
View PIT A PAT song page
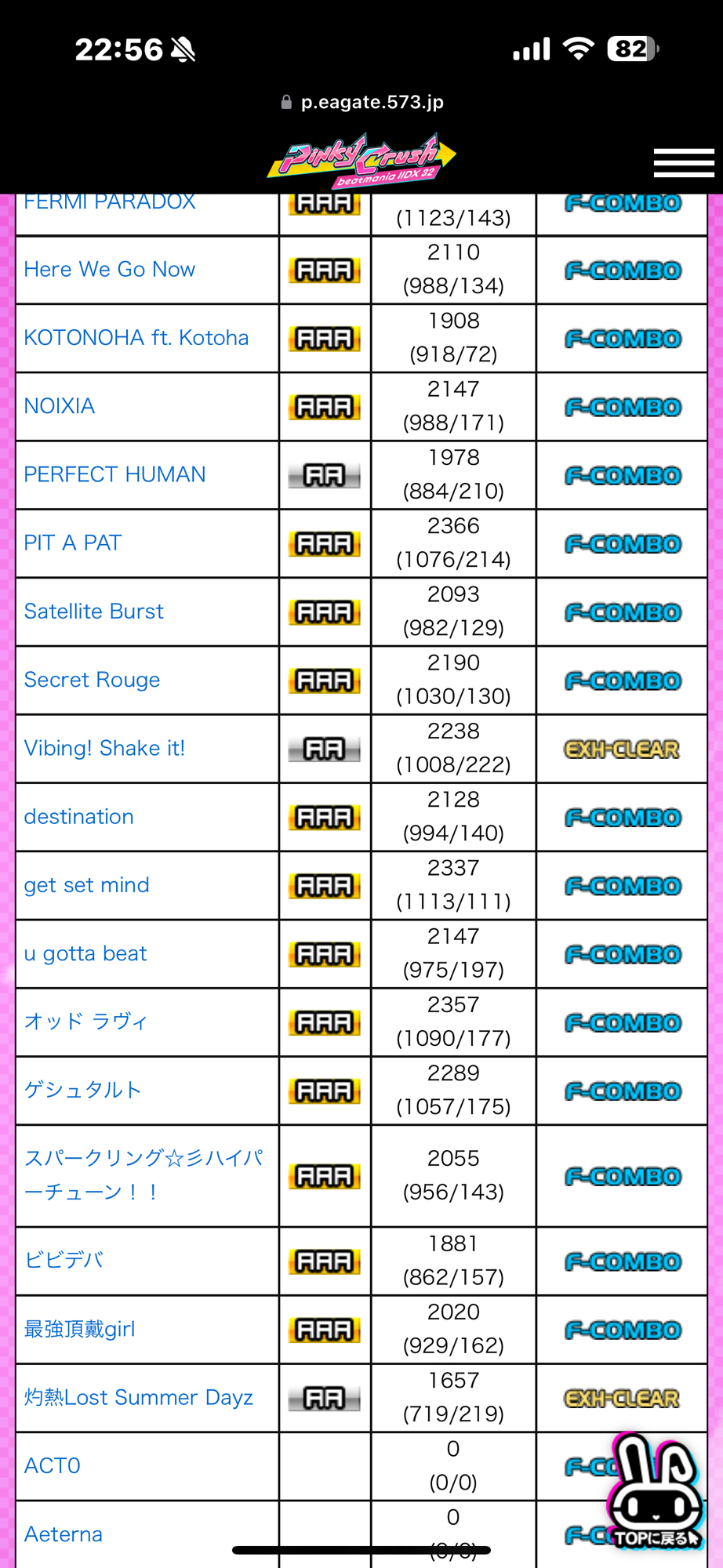tap(72, 543)
